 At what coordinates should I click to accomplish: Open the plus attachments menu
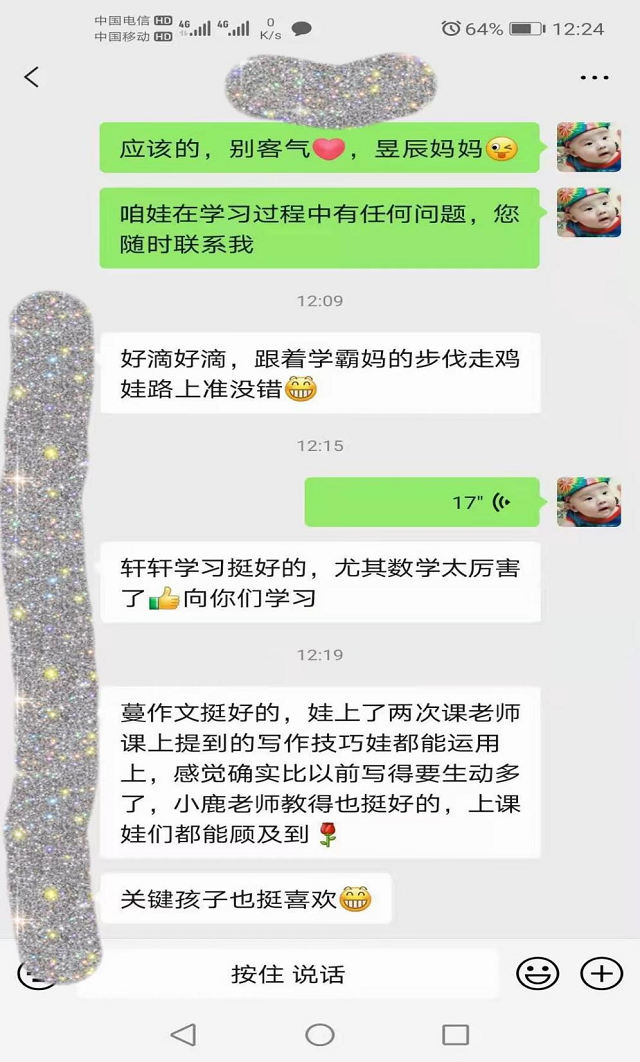pyautogui.click(x=601, y=973)
